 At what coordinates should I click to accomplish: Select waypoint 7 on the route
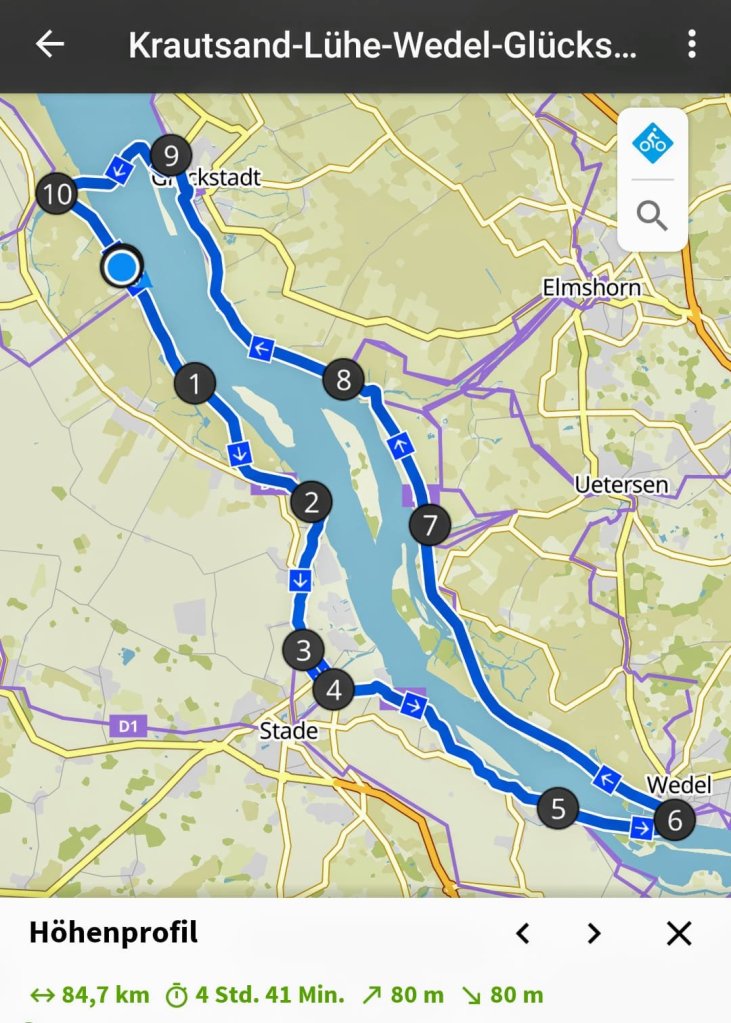(430, 525)
